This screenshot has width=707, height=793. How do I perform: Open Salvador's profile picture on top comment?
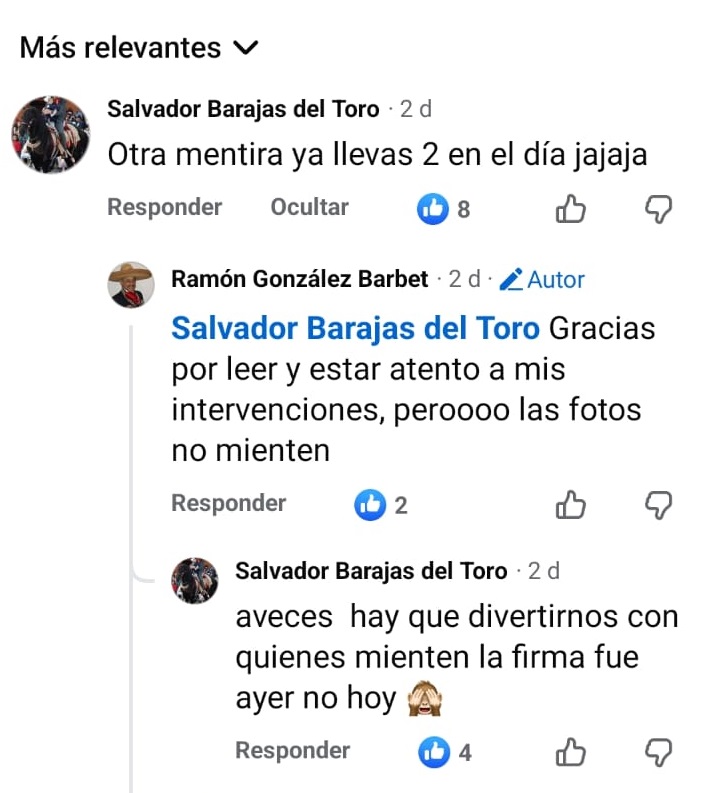[x=51, y=134]
